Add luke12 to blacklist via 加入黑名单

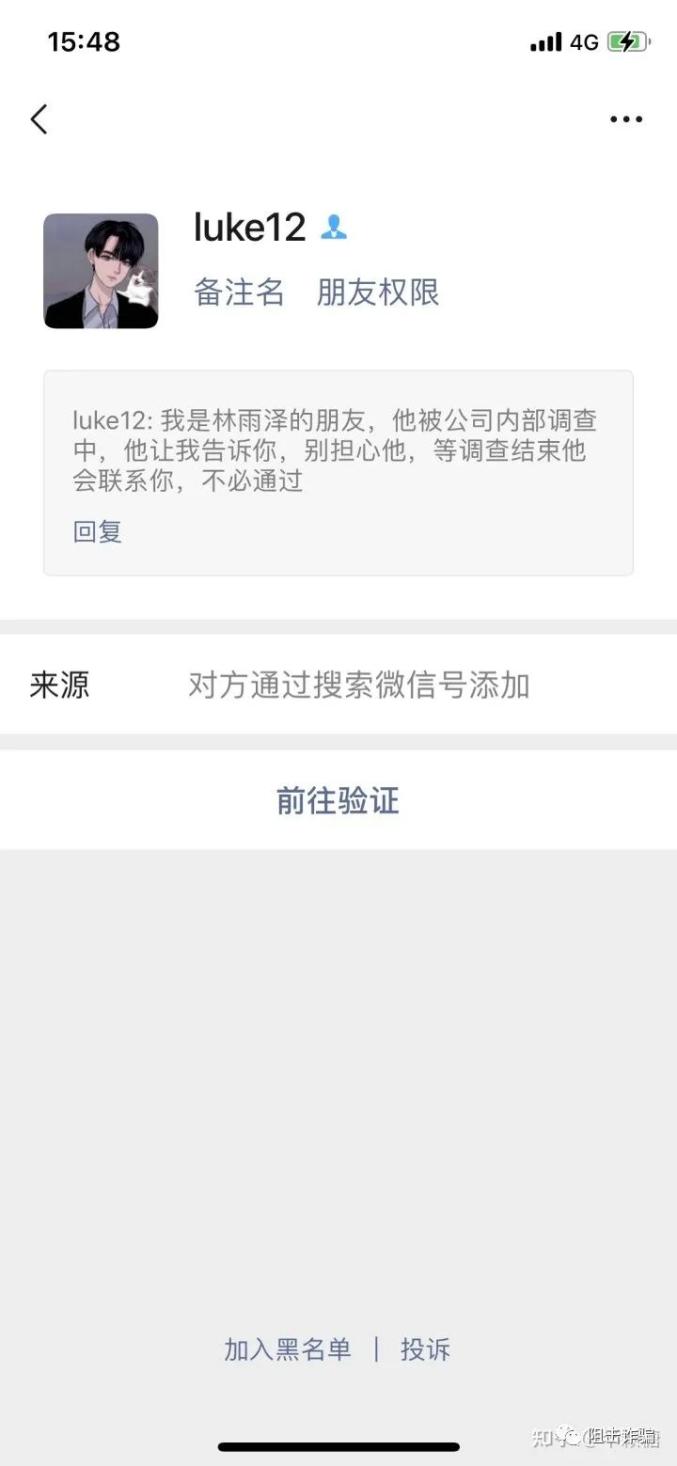[x=288, y=1349]
